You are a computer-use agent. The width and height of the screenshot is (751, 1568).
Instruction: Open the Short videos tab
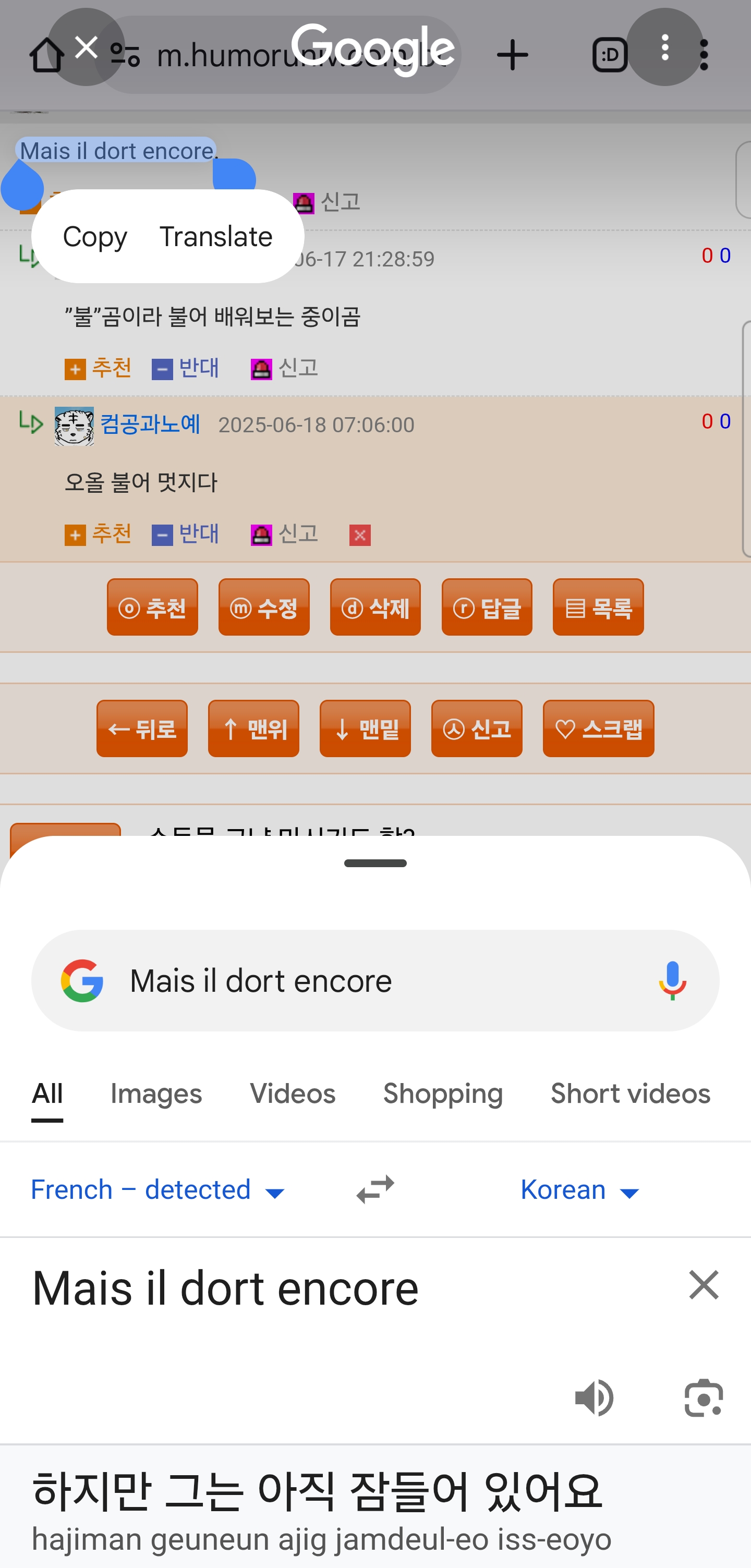click(630, 1094)
